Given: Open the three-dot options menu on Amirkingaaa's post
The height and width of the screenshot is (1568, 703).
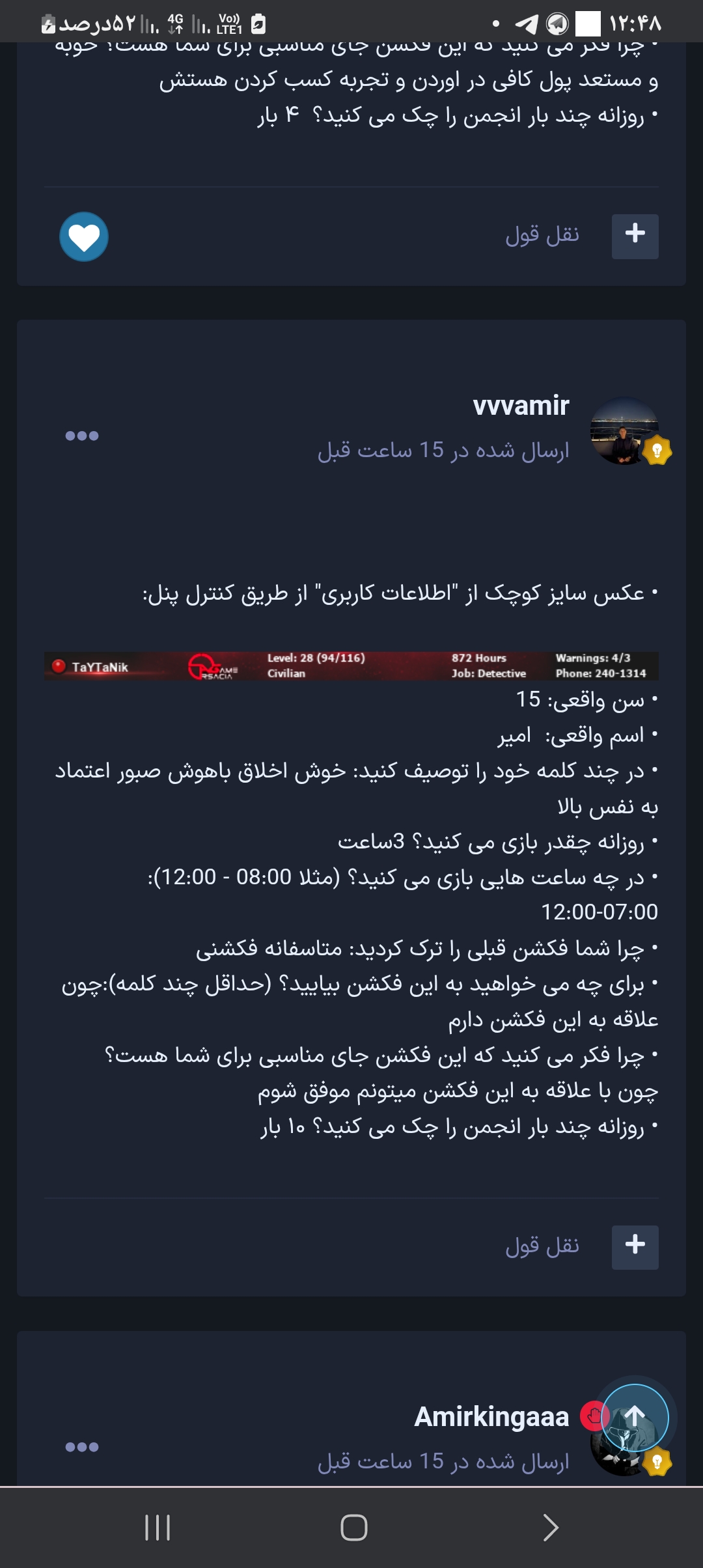Looking at the screenshot, I should (x=82, y=1447).
